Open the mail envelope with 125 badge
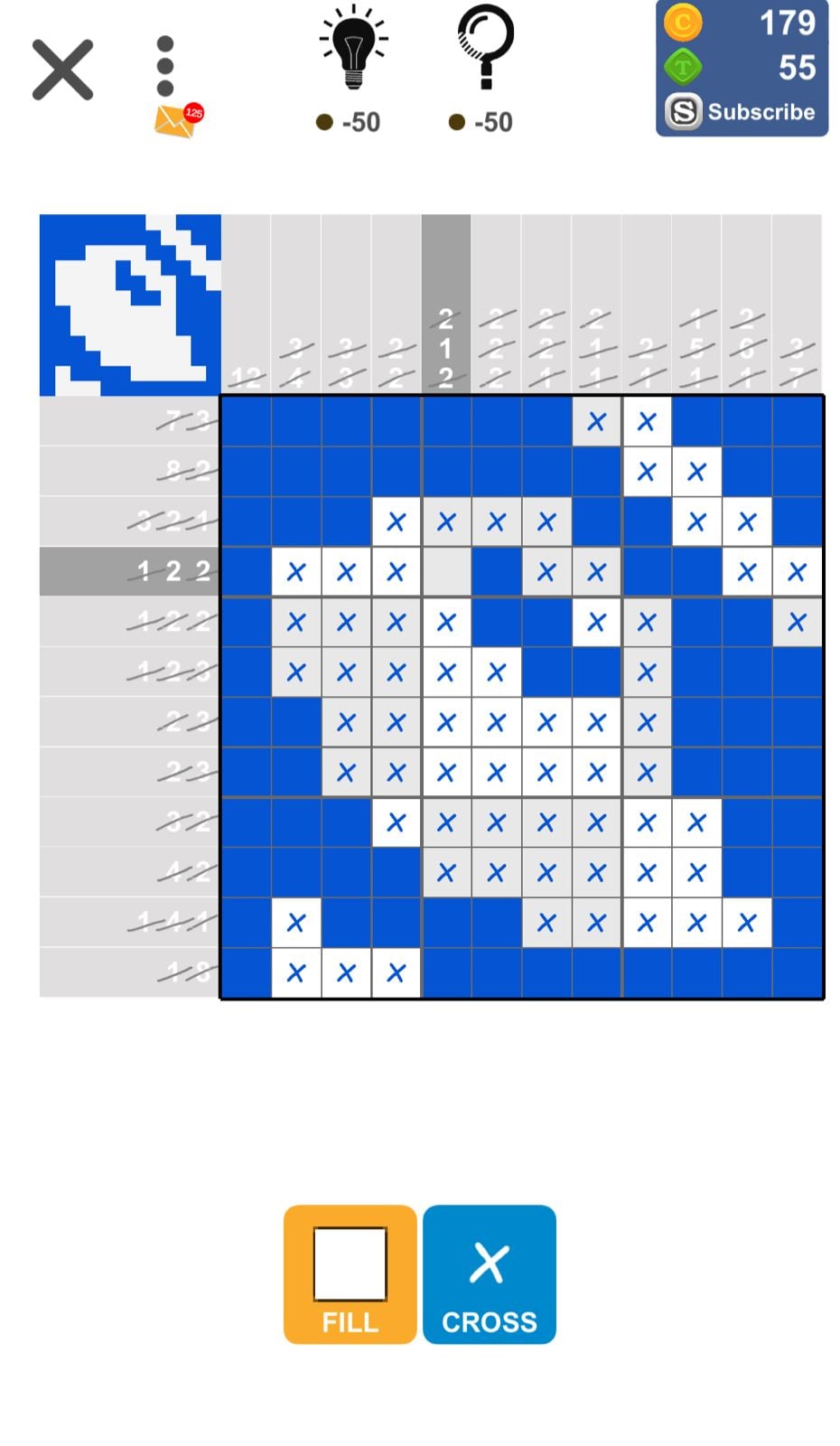Viewport: 840px width, 1446px height. (175, 121)
